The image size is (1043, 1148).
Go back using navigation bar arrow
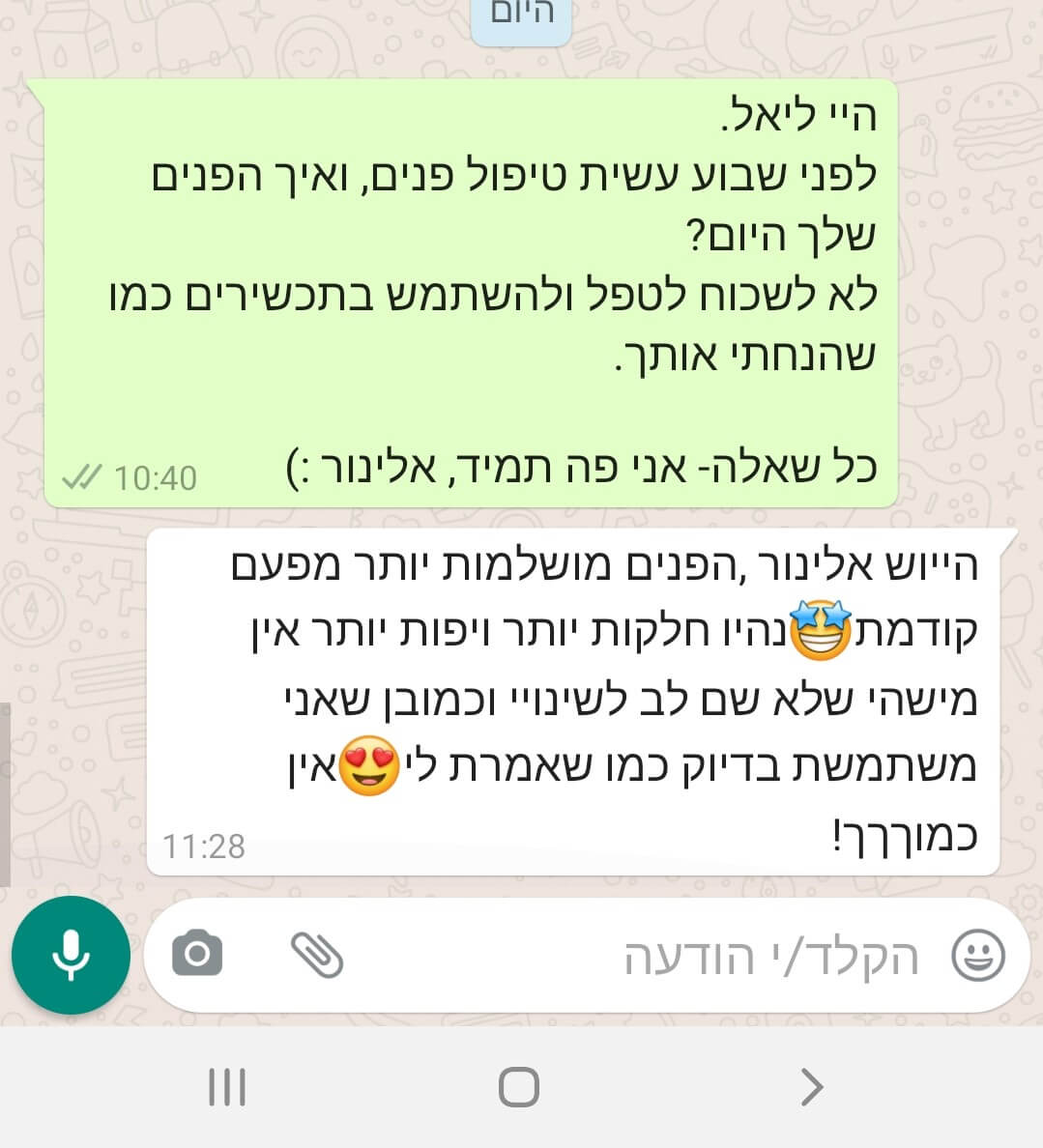[813, 1087]
